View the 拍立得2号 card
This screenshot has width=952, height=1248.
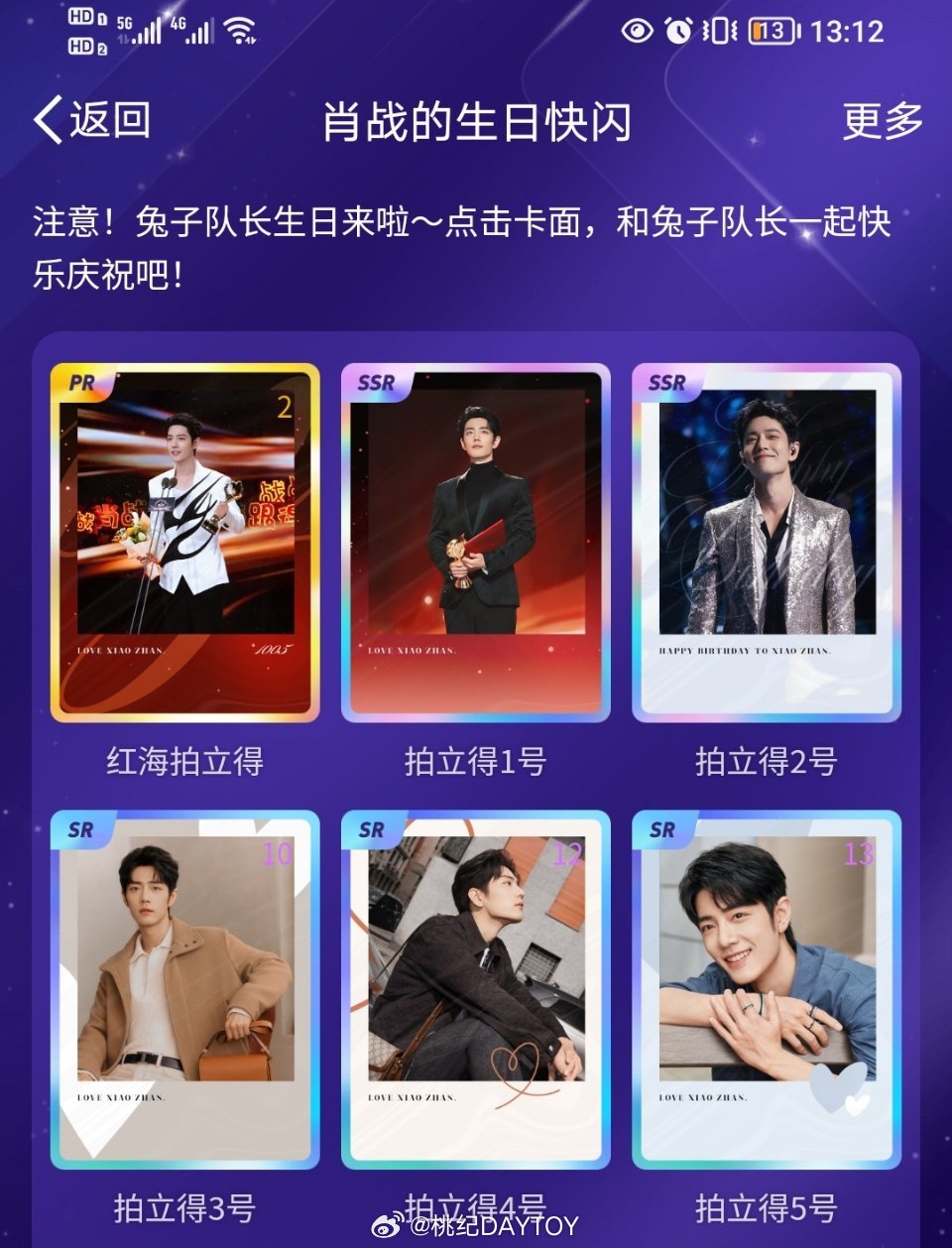767,542
